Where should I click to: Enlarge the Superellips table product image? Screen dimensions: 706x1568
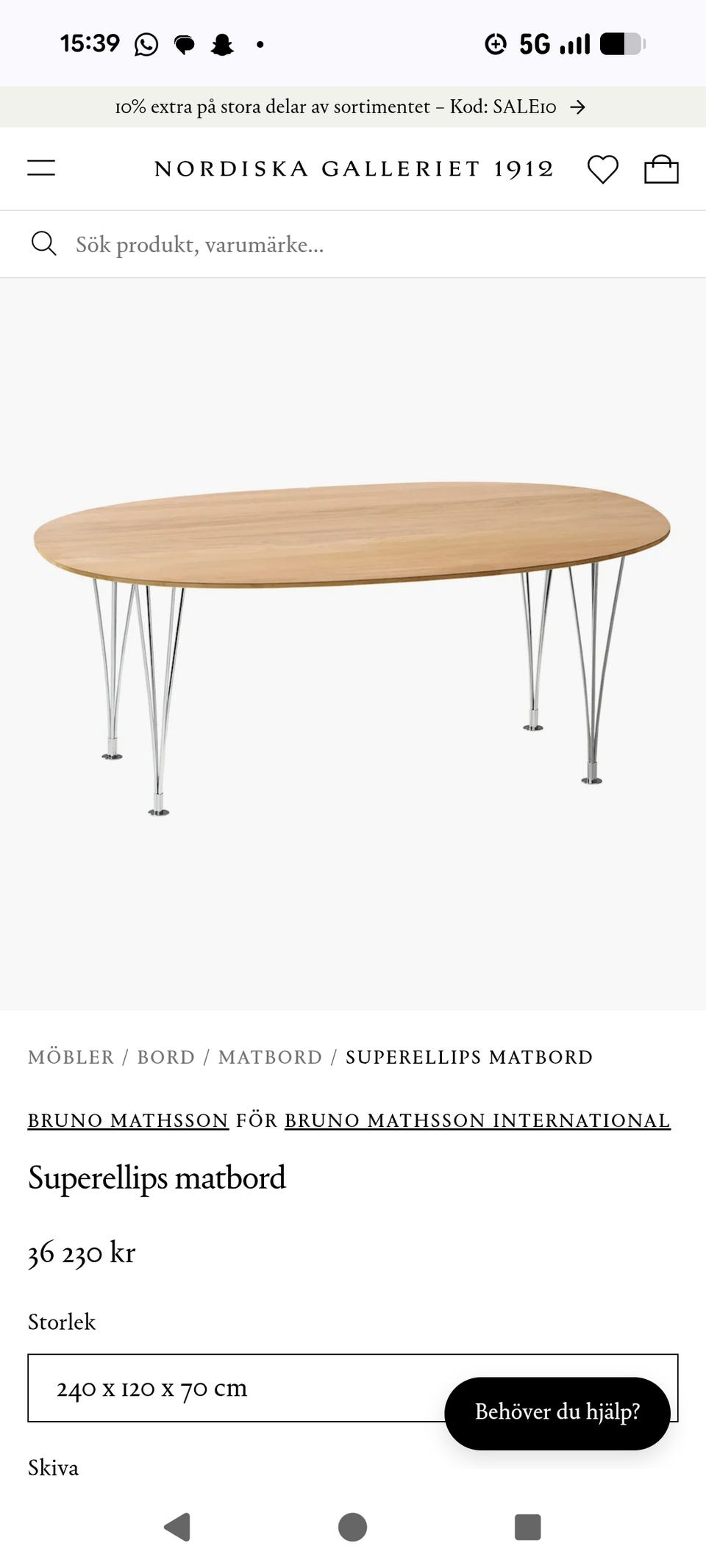(353, 644)
